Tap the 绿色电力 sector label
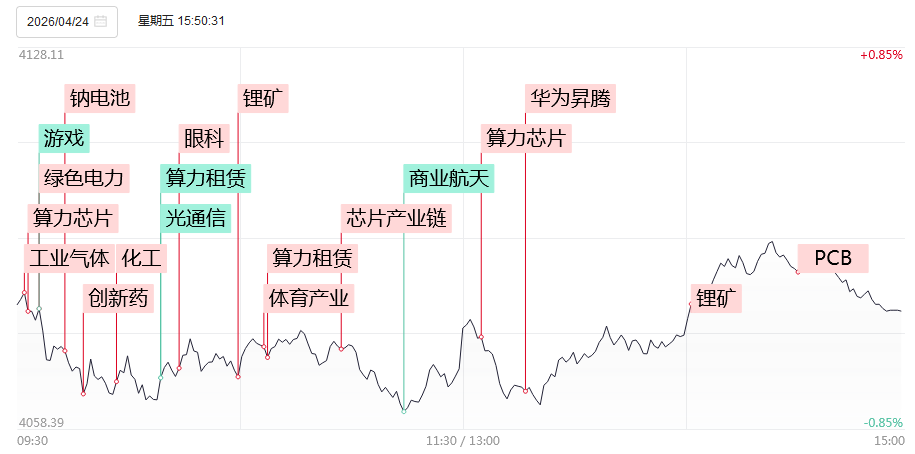 (x=84, y=178)
